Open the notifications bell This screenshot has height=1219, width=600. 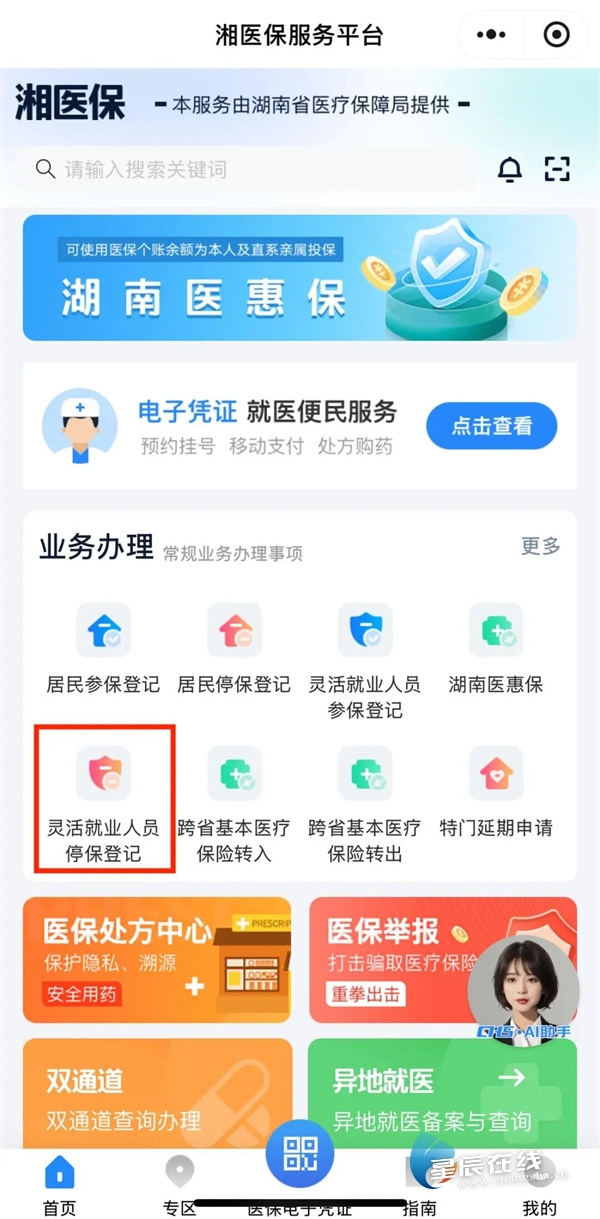510,170
